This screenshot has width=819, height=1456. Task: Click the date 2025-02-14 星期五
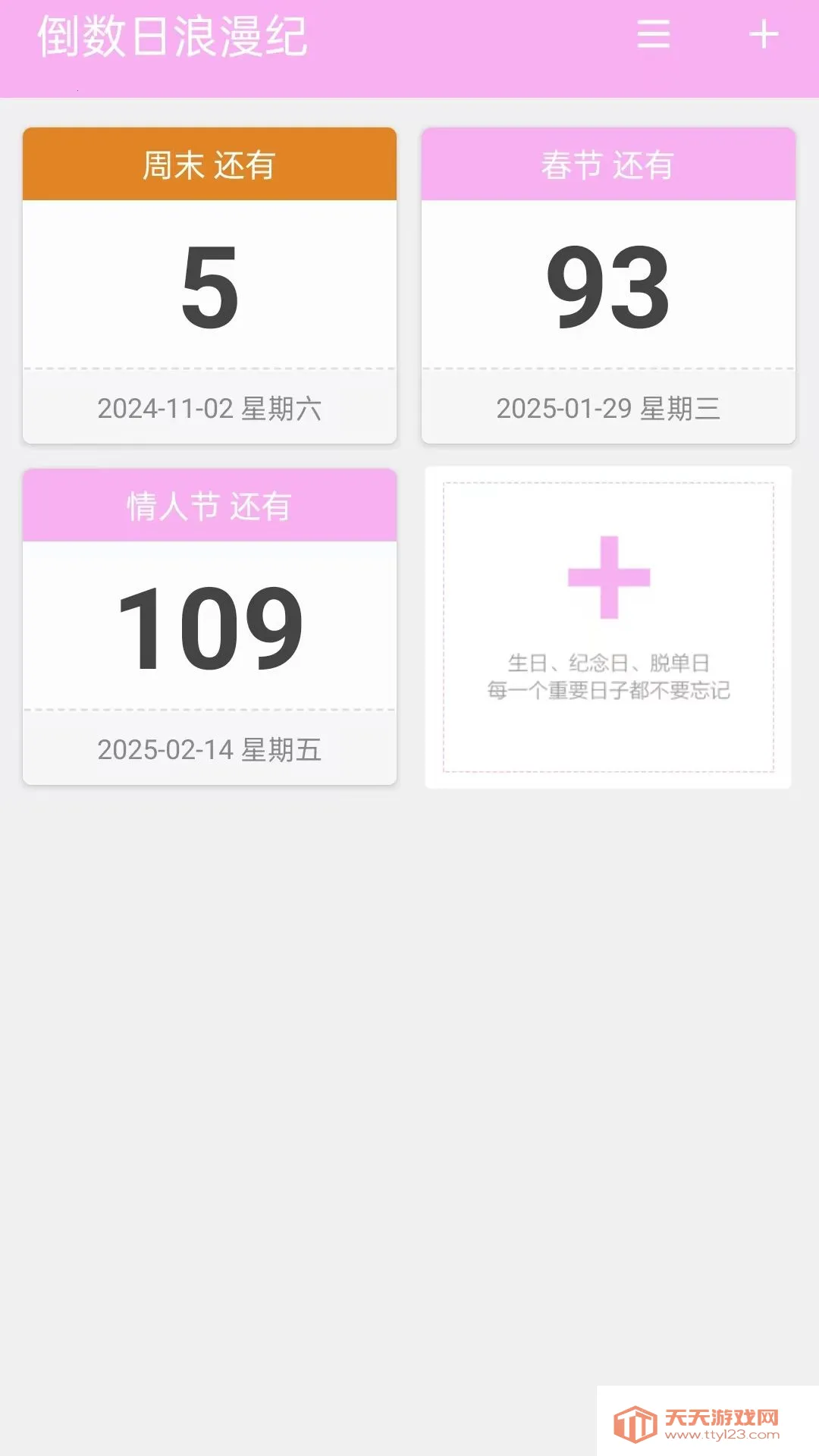[209, 751]
